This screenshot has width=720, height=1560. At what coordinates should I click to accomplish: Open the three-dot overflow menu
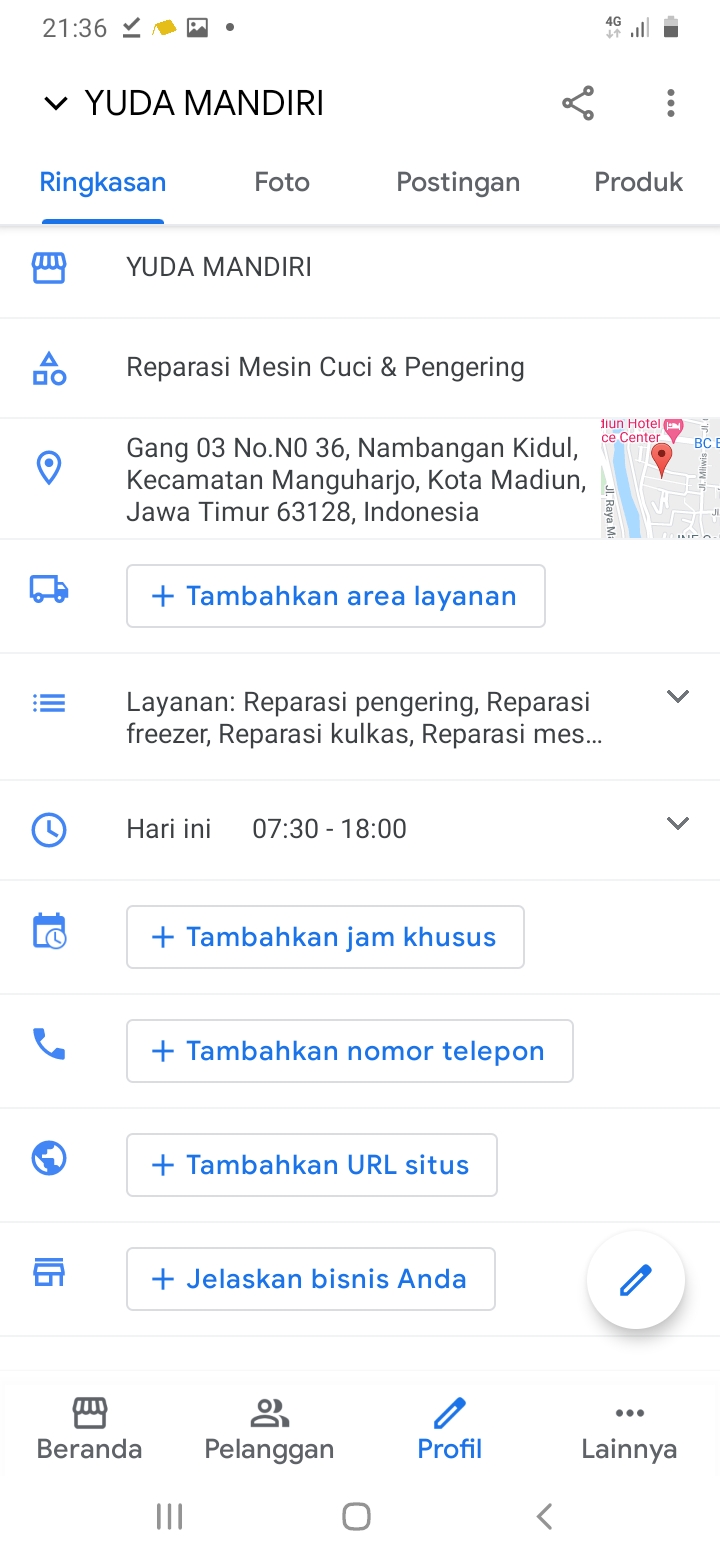pyautogui.click(x=670, y=102)
